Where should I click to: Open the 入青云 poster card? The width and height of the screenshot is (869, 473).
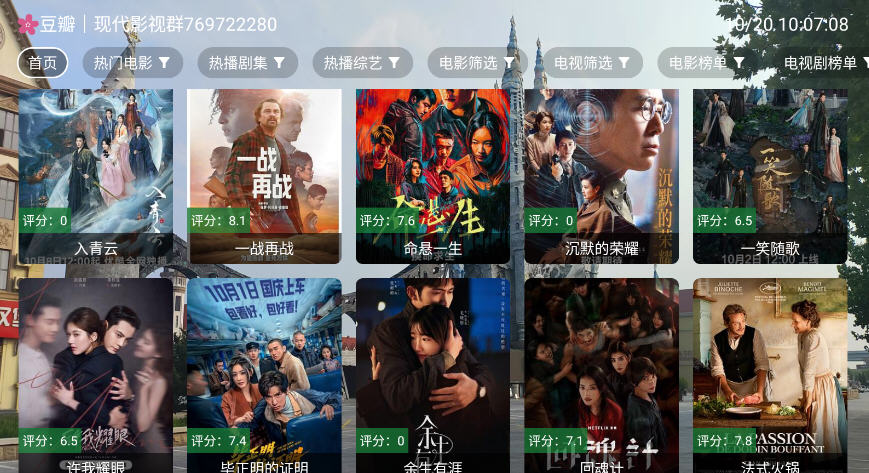coord(96,175)
